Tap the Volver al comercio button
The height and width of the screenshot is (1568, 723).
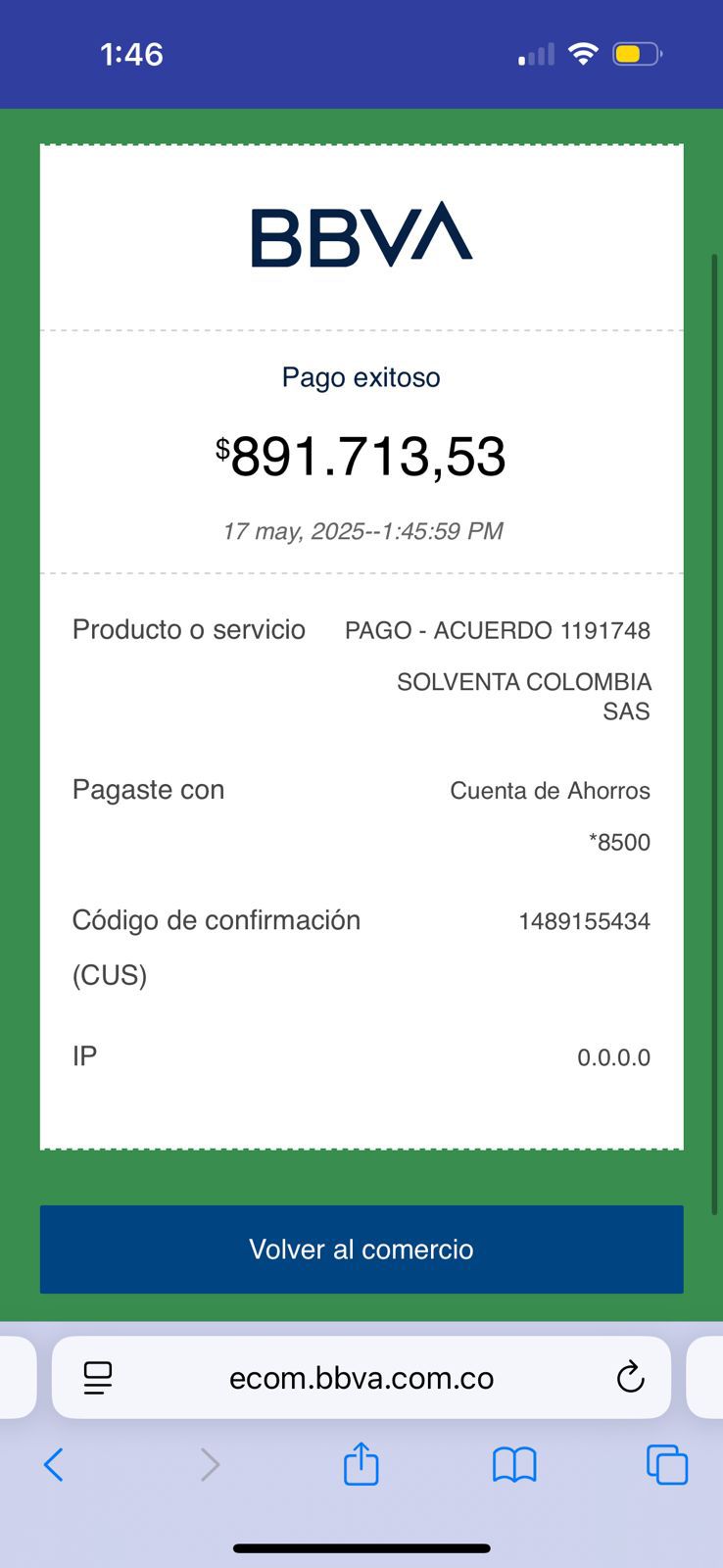[x=361, y=1249]
